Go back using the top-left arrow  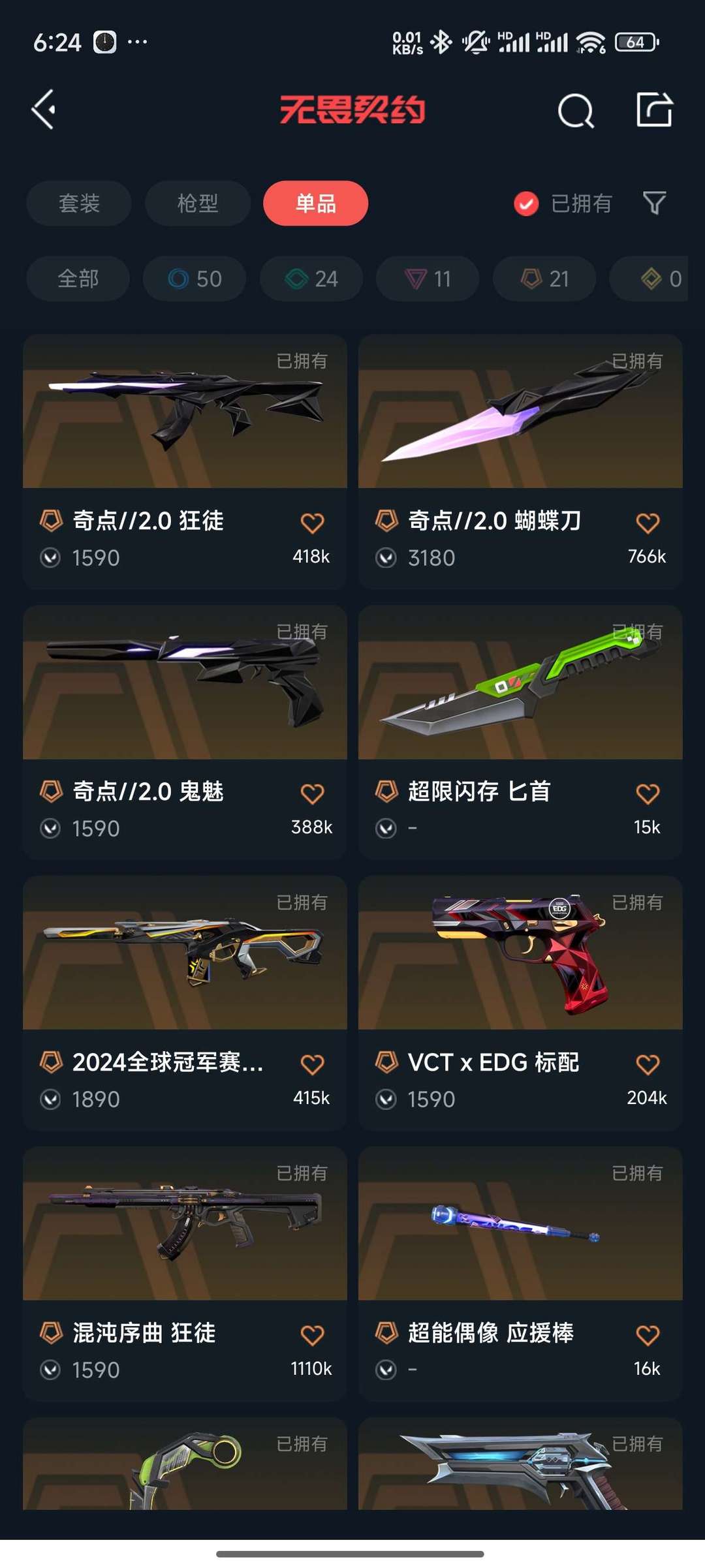[x=44, y=110]
